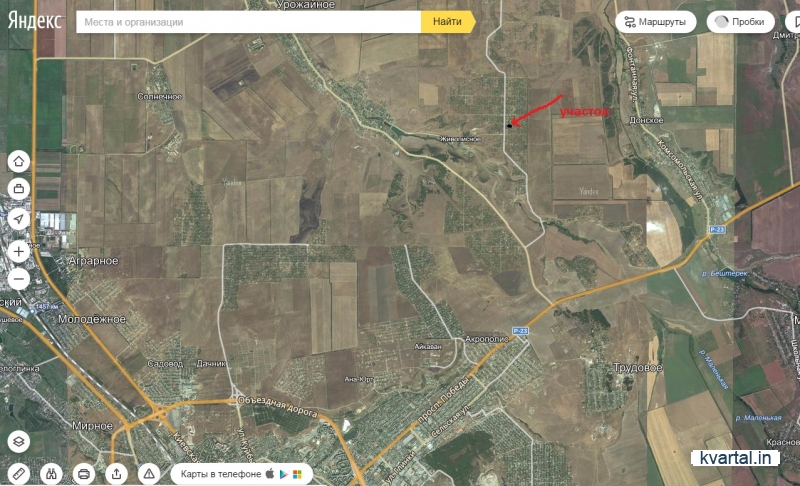Zoom out with the minus button
Screen dimensions: 800x486
[18, 279]
